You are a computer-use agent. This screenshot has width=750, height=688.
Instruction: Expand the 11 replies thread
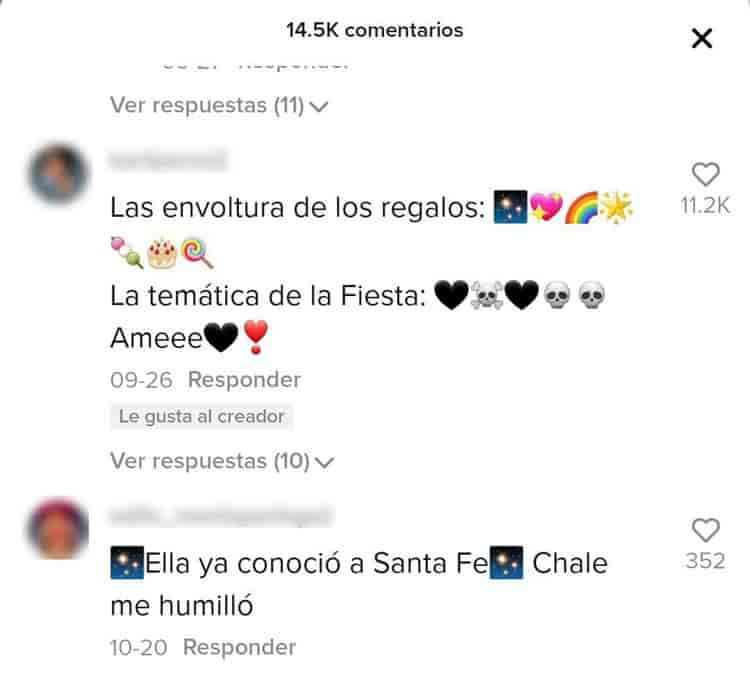pyautogui.click(x=219, y=105)
